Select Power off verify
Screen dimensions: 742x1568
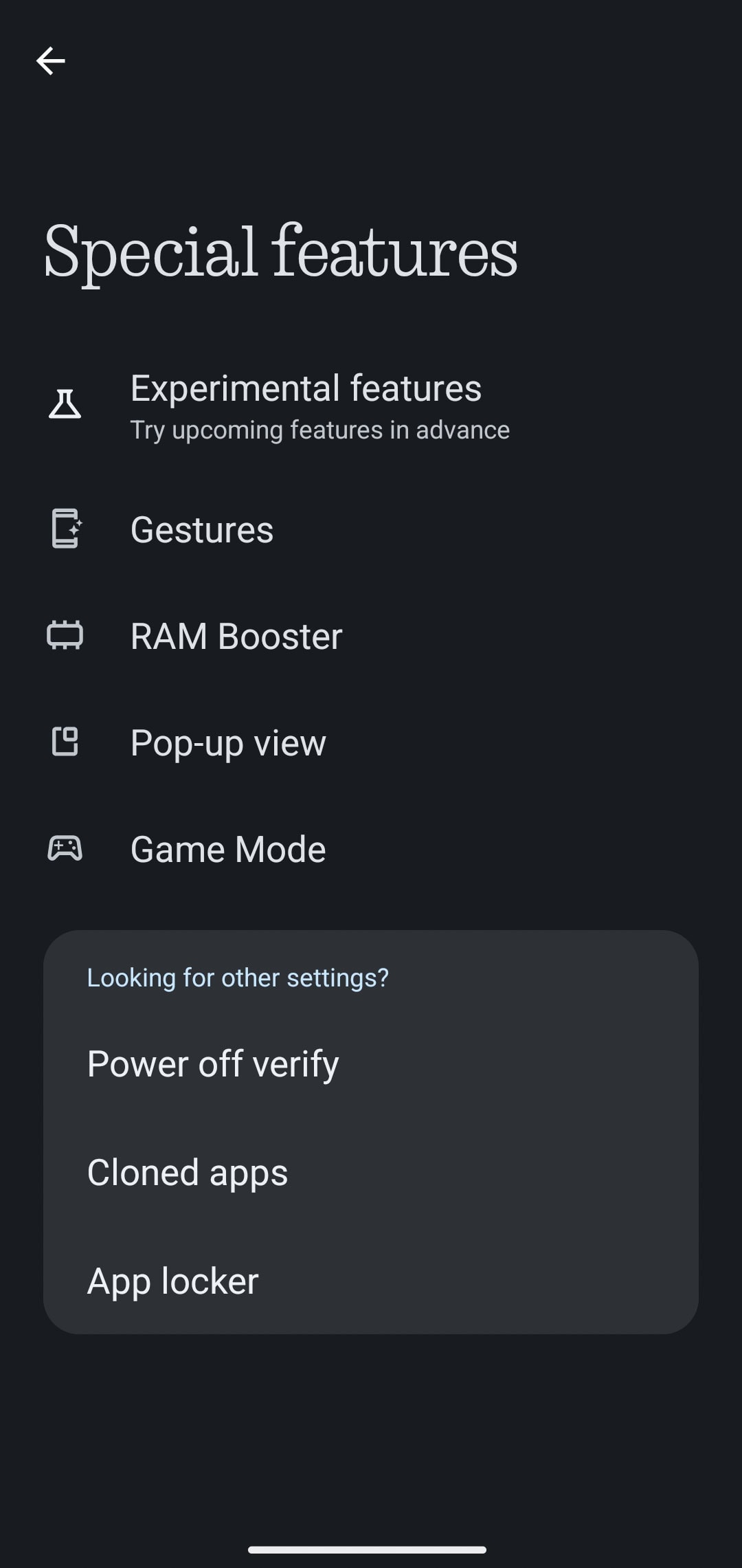point(371,1064)
